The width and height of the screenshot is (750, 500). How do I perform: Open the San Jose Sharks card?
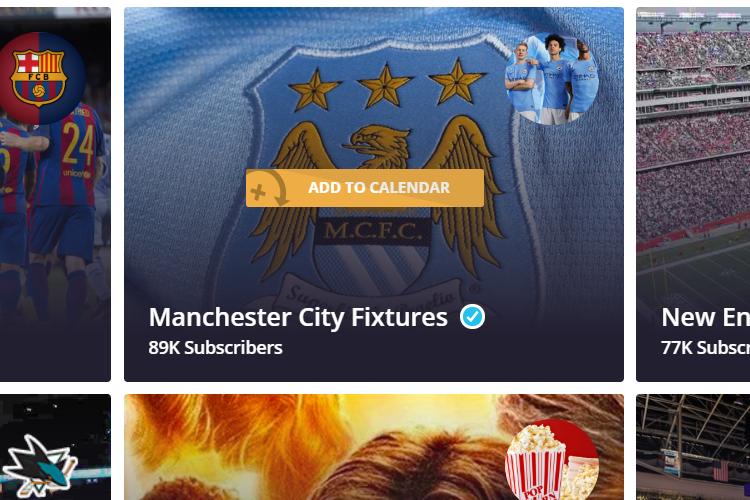[55, 450]
